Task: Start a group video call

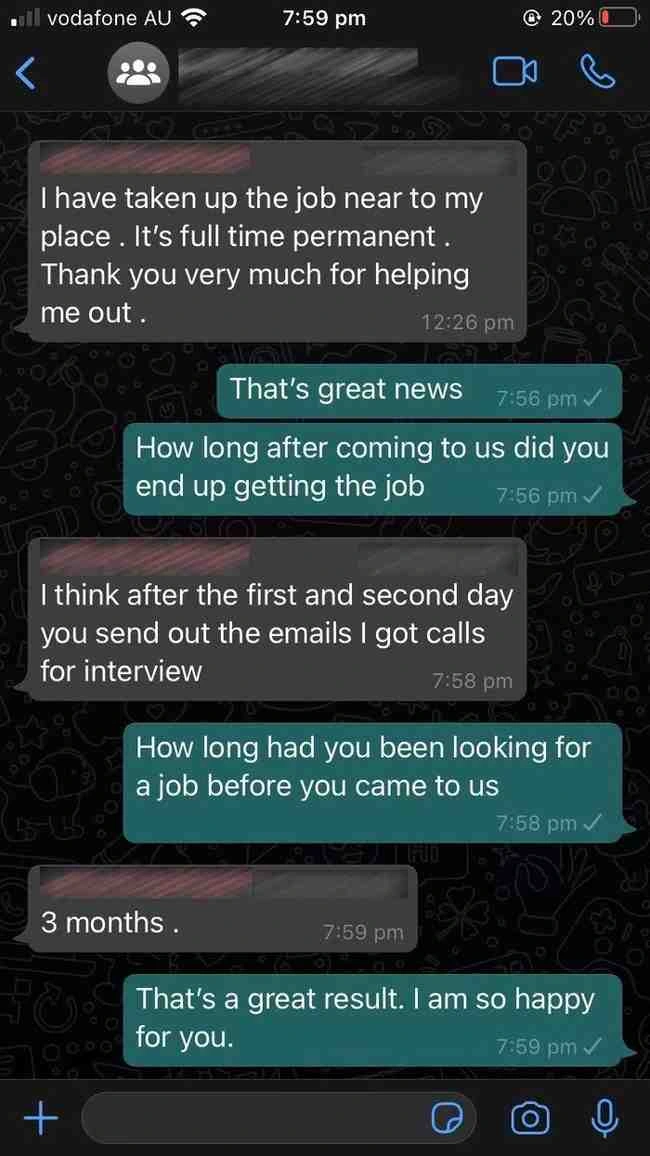Action: [x=515, y=72]
